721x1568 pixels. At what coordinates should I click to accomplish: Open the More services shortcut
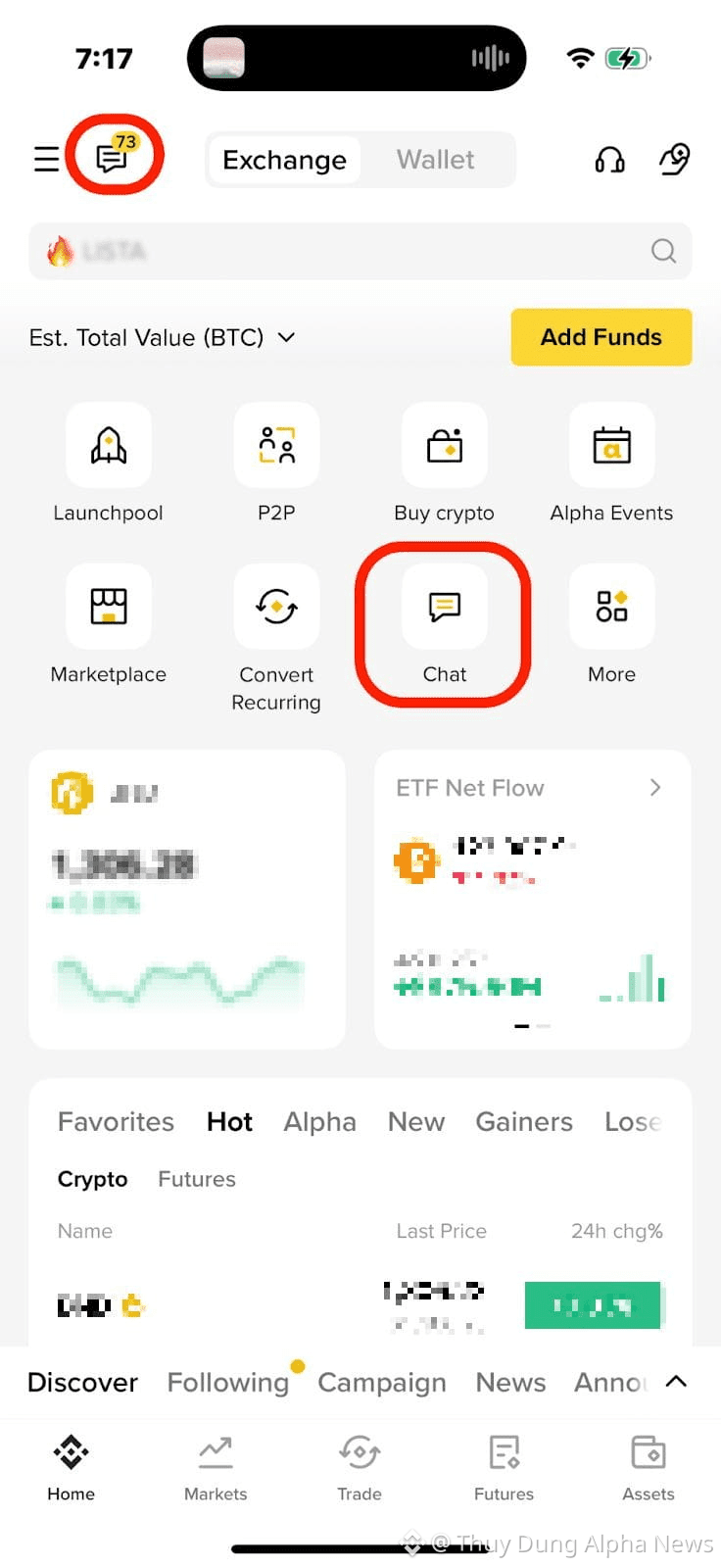point(611,625)
